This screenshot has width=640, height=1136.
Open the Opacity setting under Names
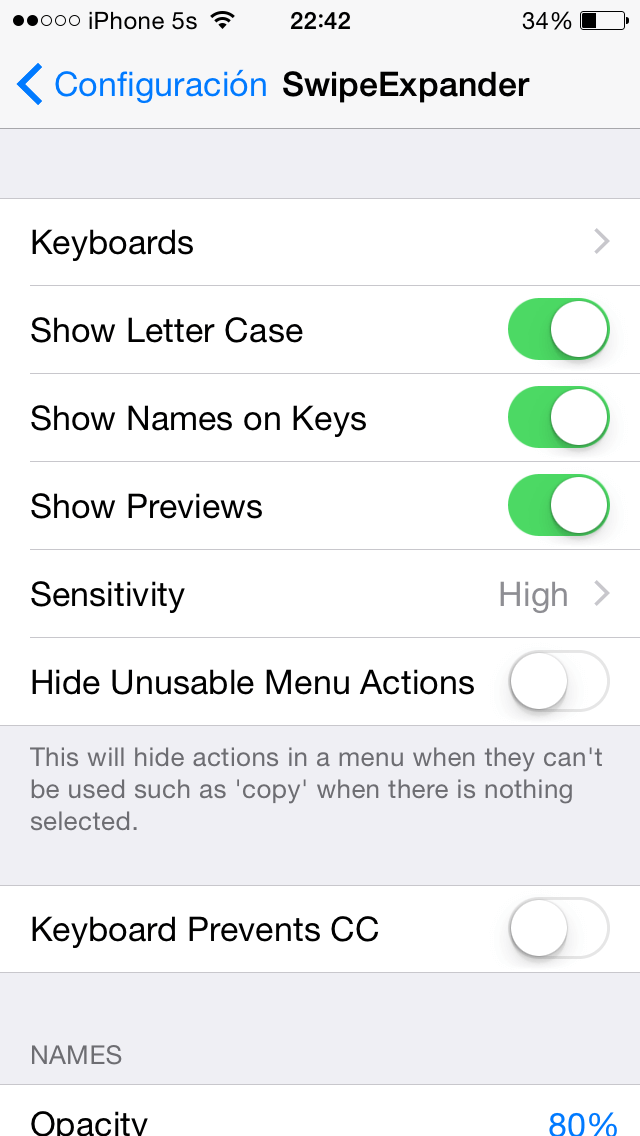tap(320, 1120)
